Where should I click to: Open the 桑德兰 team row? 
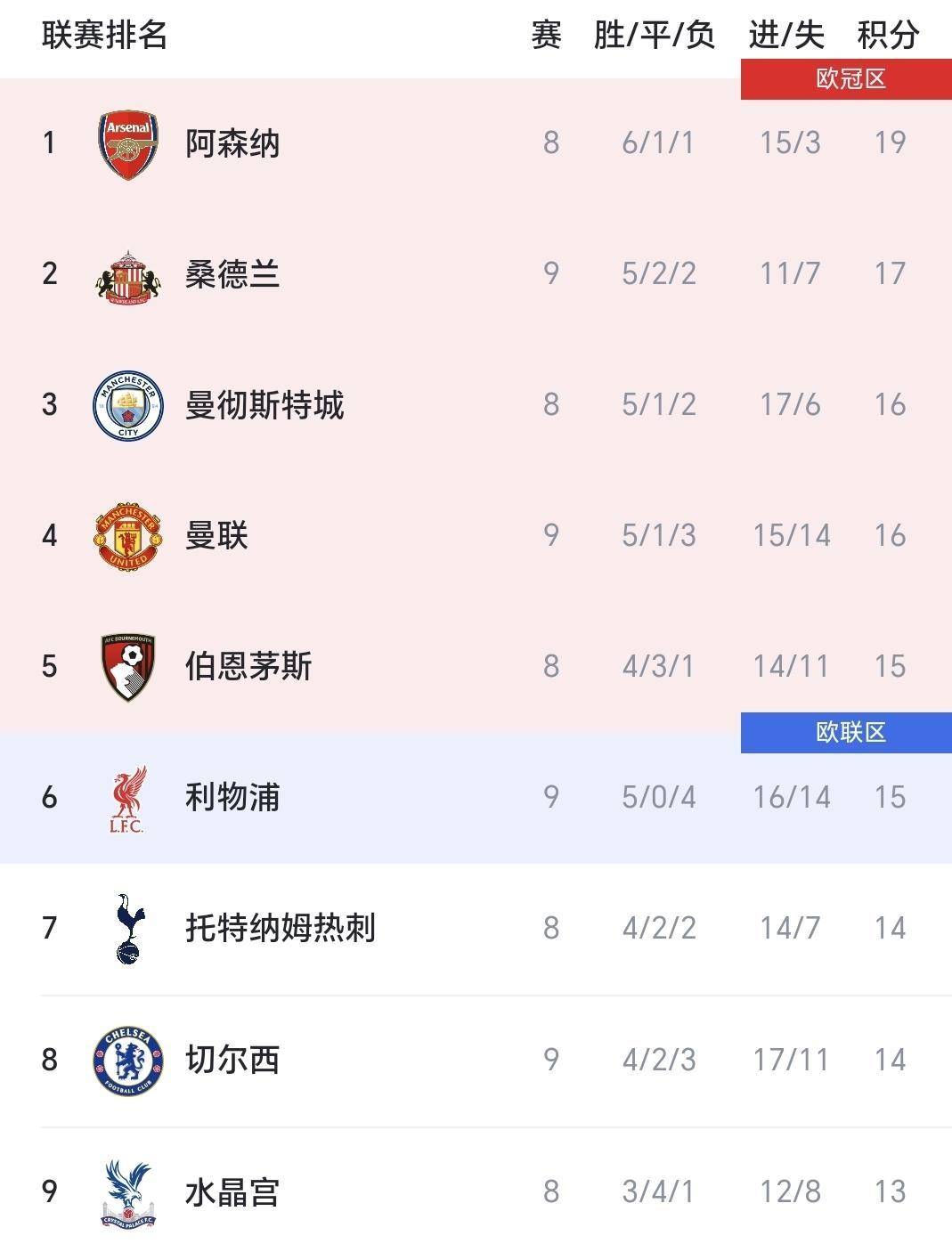tap(233, 273)
